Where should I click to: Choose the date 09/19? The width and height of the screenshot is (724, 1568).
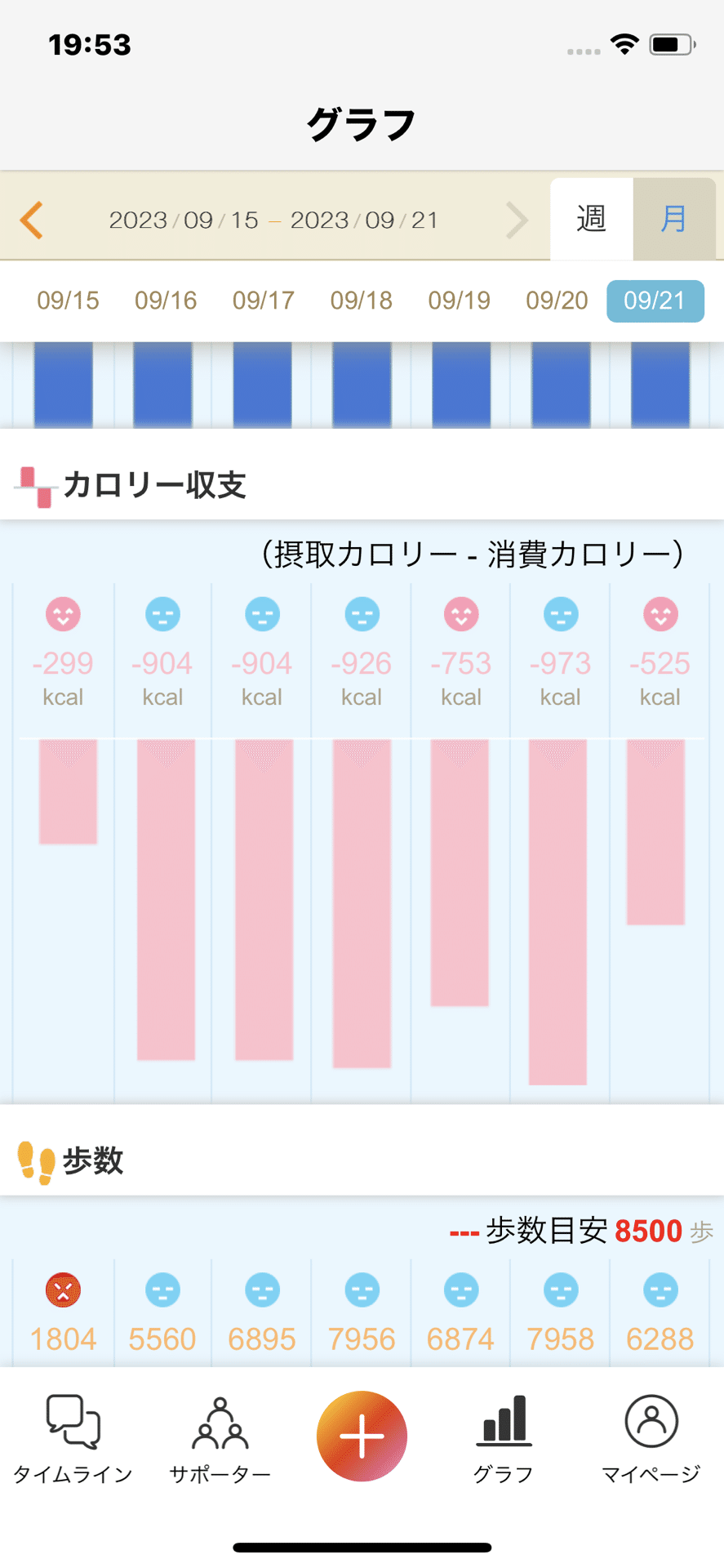point(460,301)
